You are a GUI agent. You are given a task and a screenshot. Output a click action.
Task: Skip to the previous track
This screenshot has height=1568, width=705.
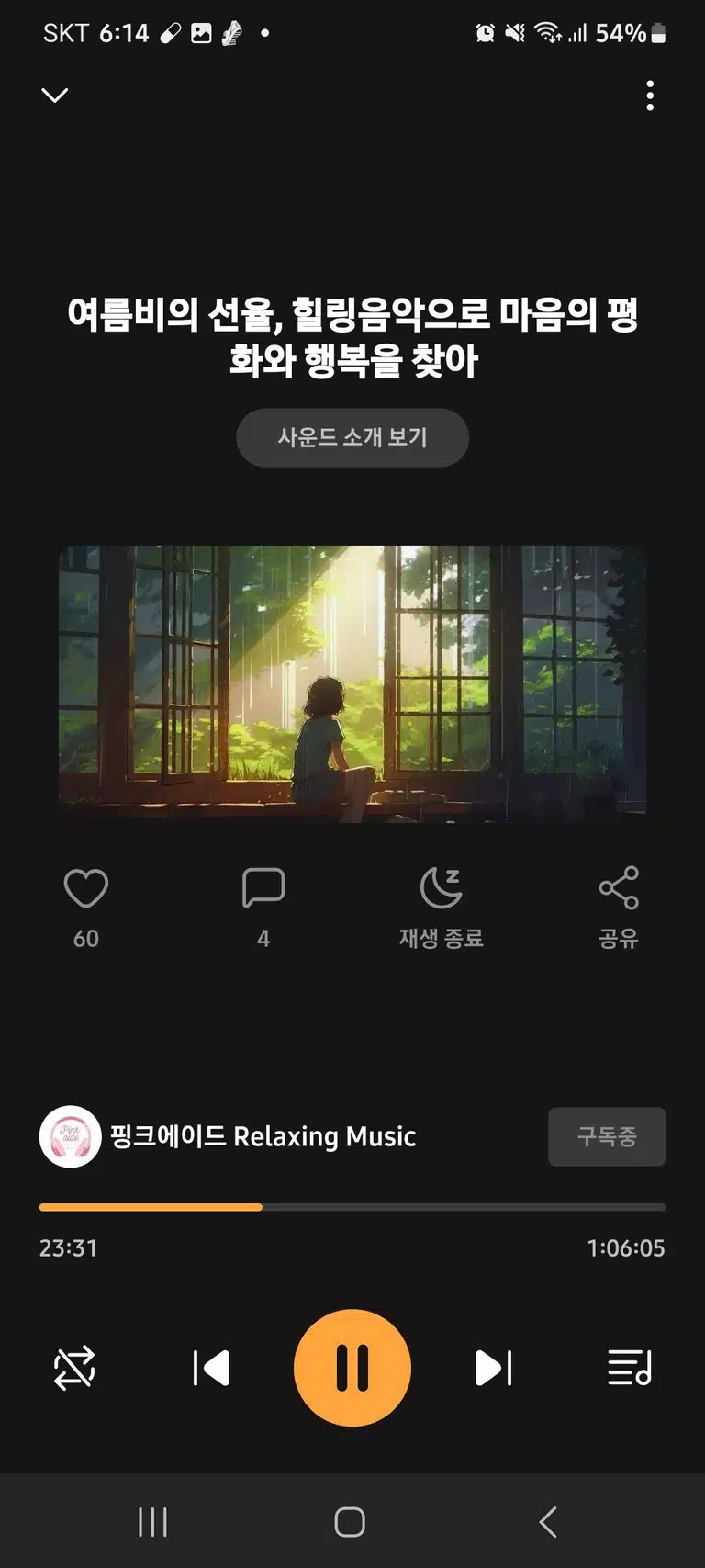[x=211, y=1368]
